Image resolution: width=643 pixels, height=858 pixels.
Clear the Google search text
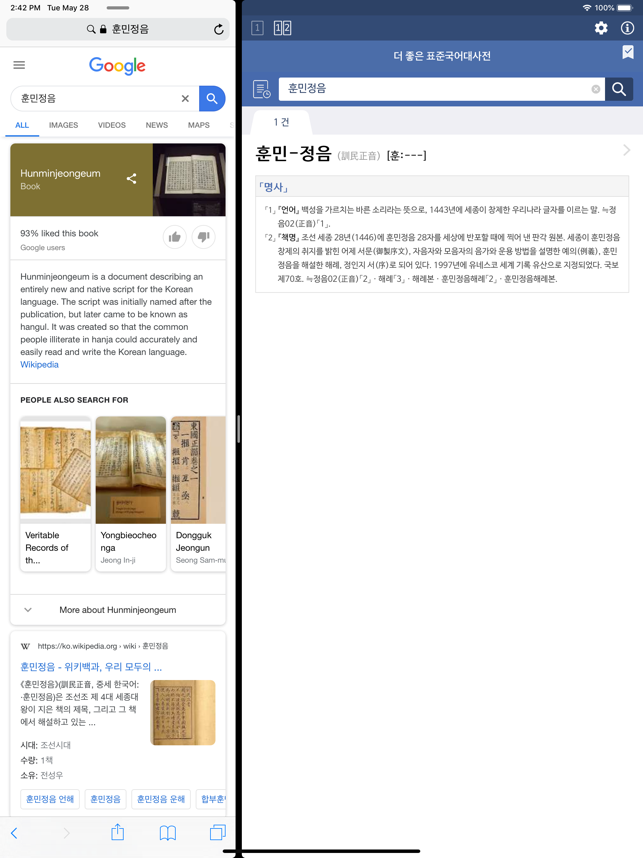point(185,99)
